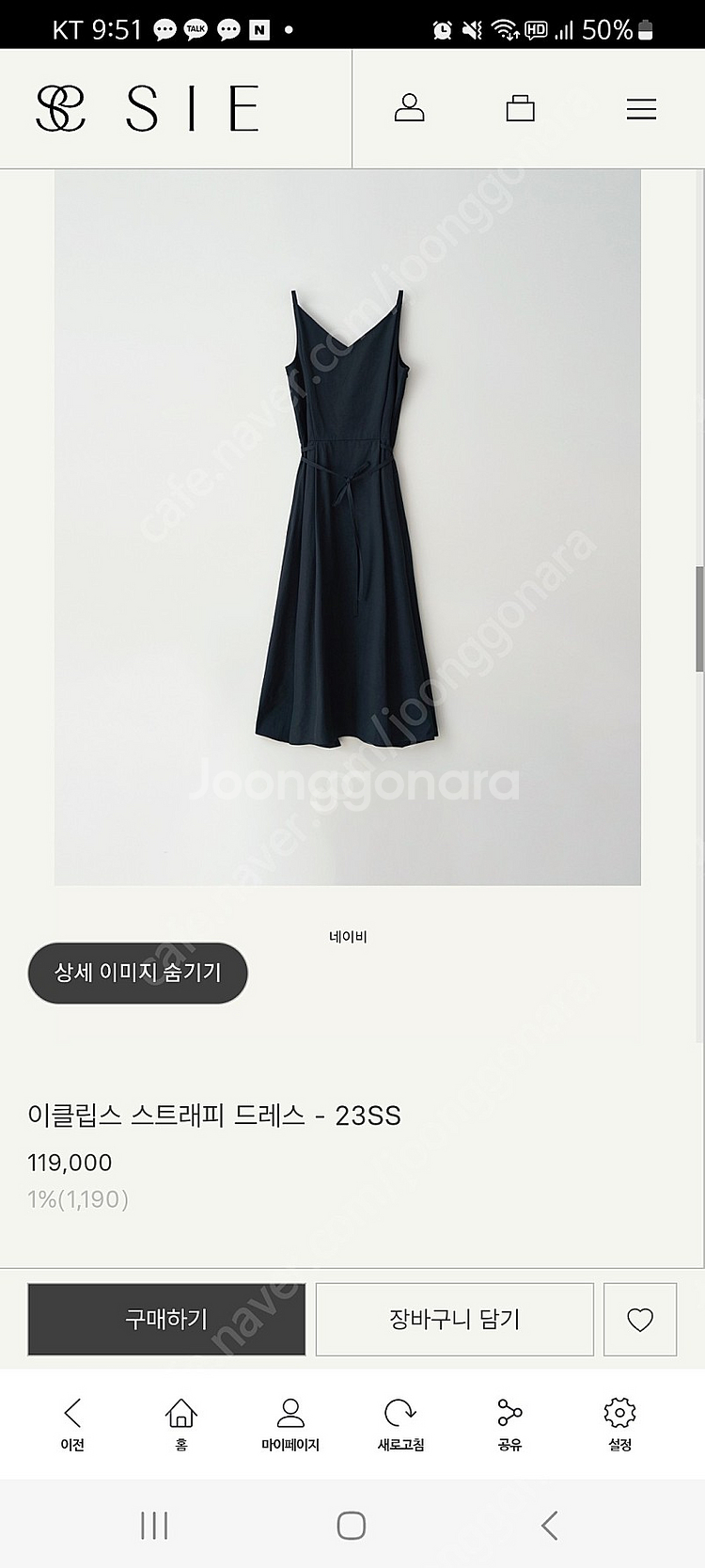Open Android recent apps button
The height and width of the screenshot is (1568, 705).
pos(153,1526)
